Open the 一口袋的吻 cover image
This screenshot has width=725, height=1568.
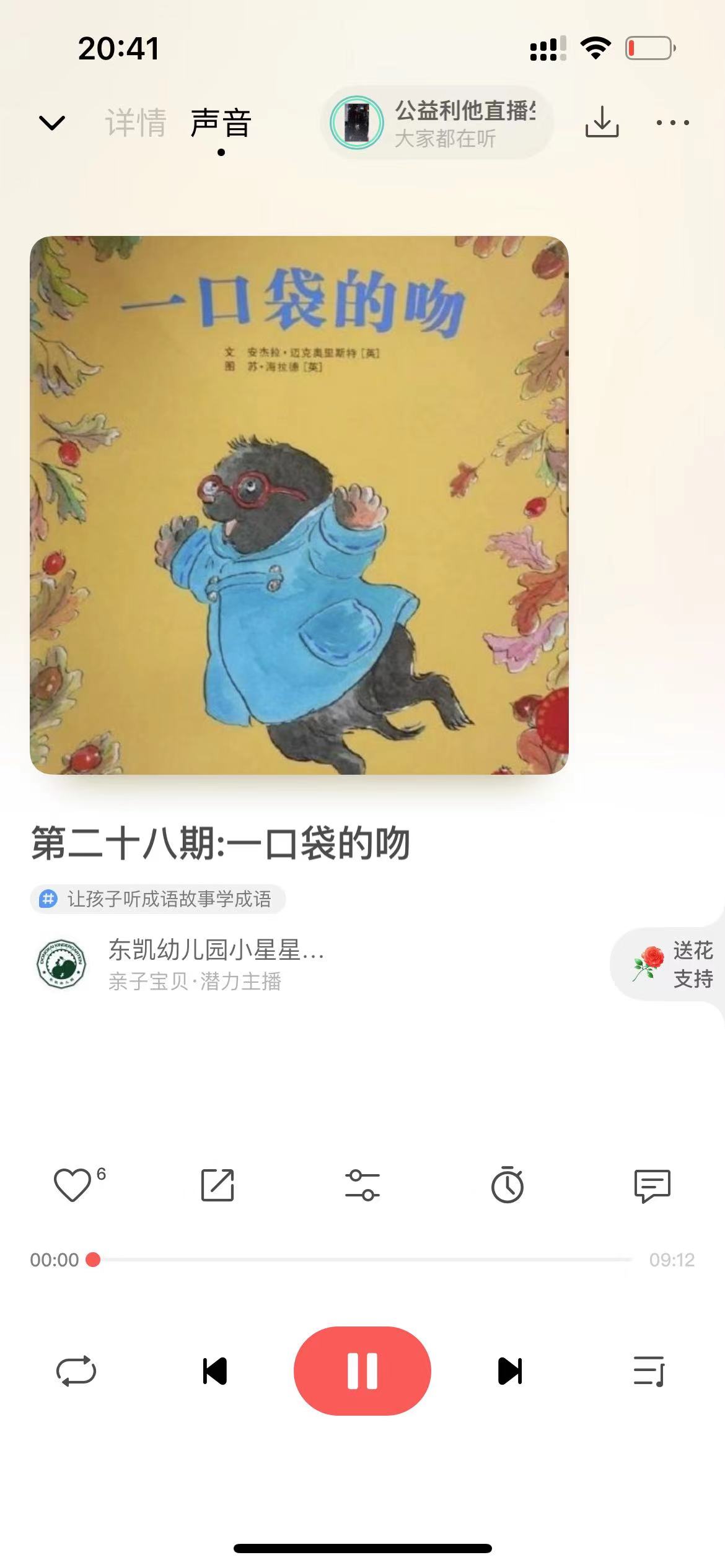pyautogui.click(x=299, y=505)
